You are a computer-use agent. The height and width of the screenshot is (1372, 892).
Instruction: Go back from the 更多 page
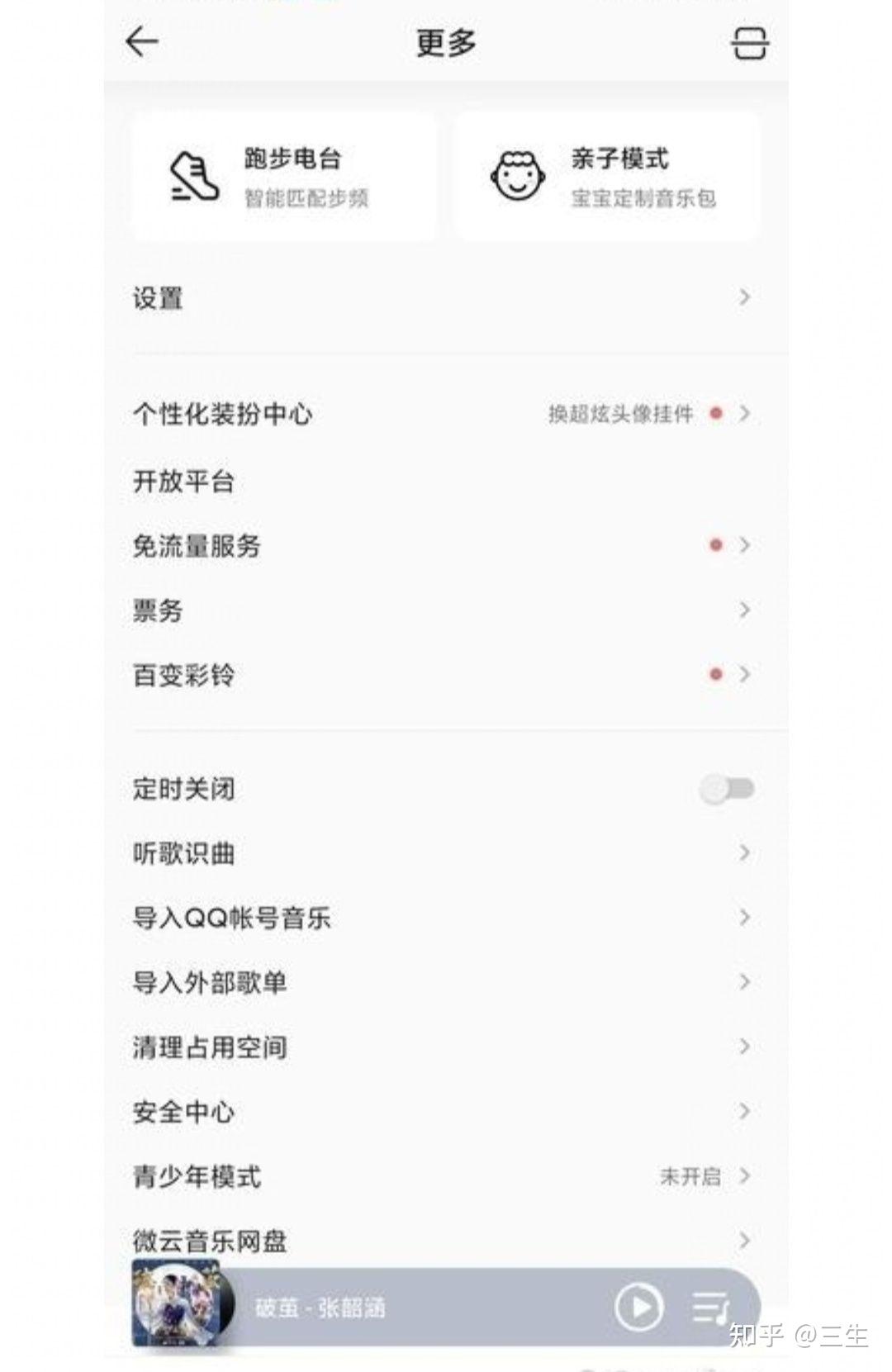pyautogui.click(x=142, y=41)
